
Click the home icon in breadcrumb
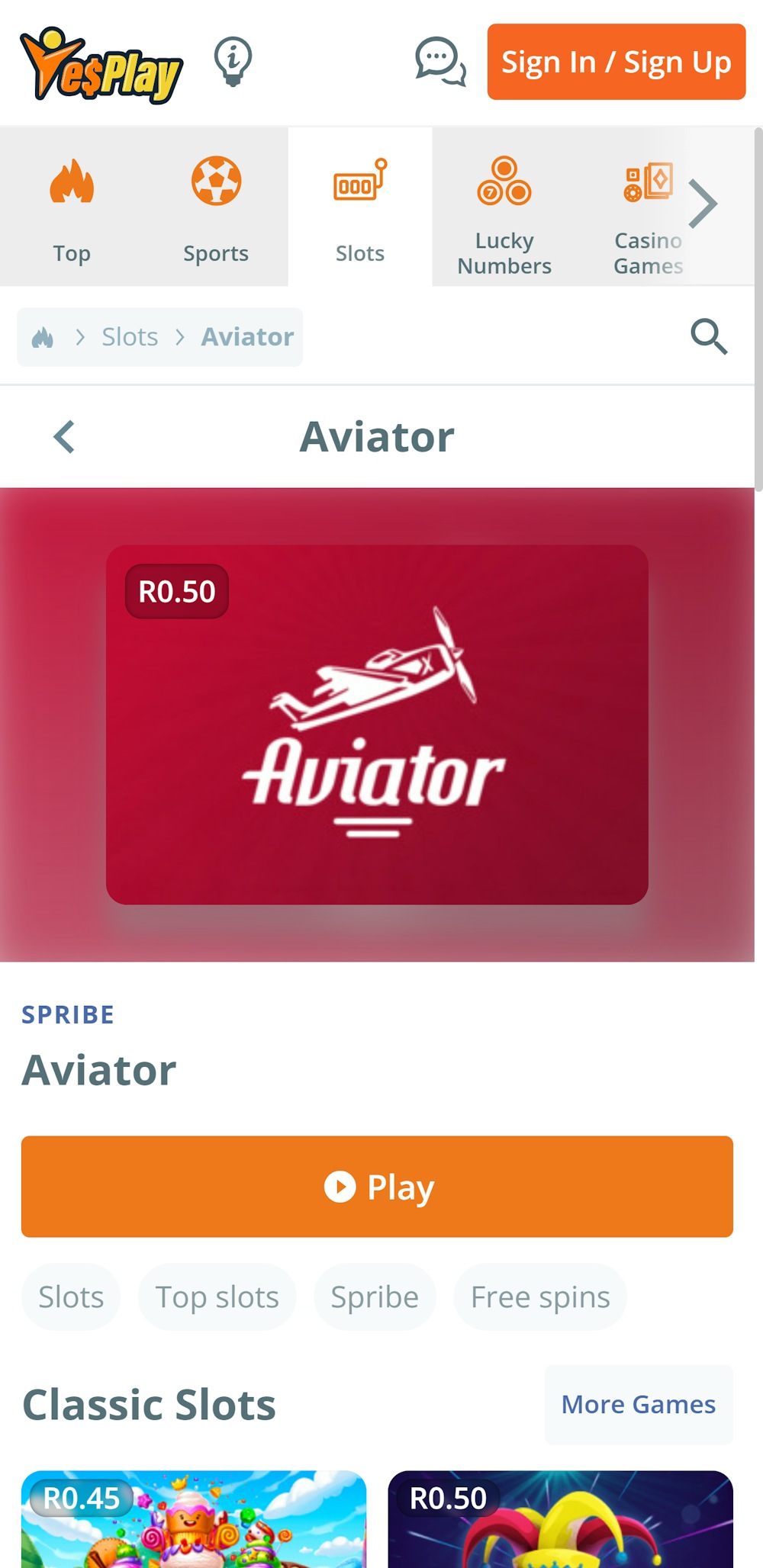(43, 336)
